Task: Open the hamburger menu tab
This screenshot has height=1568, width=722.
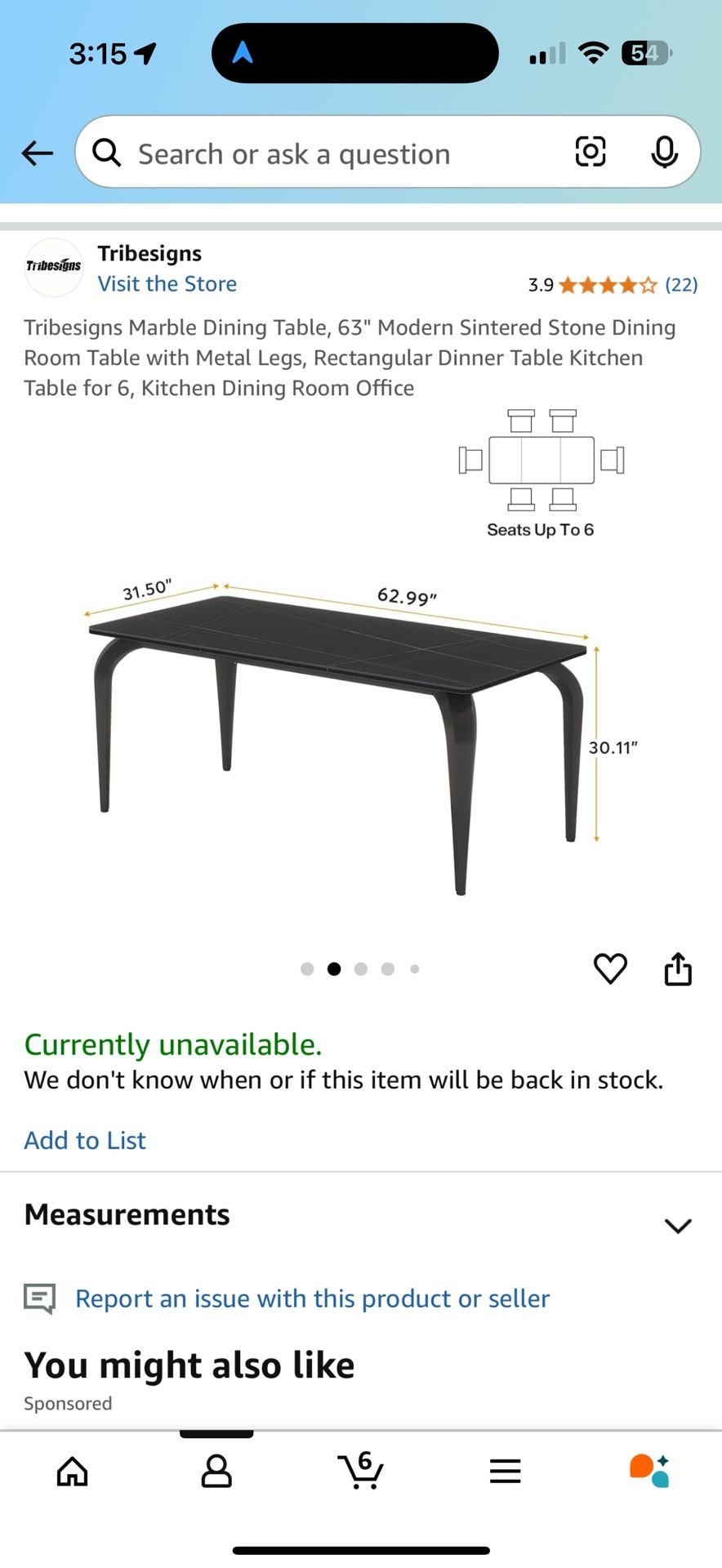Action: pyautogui.click(x=505, y=1471)
